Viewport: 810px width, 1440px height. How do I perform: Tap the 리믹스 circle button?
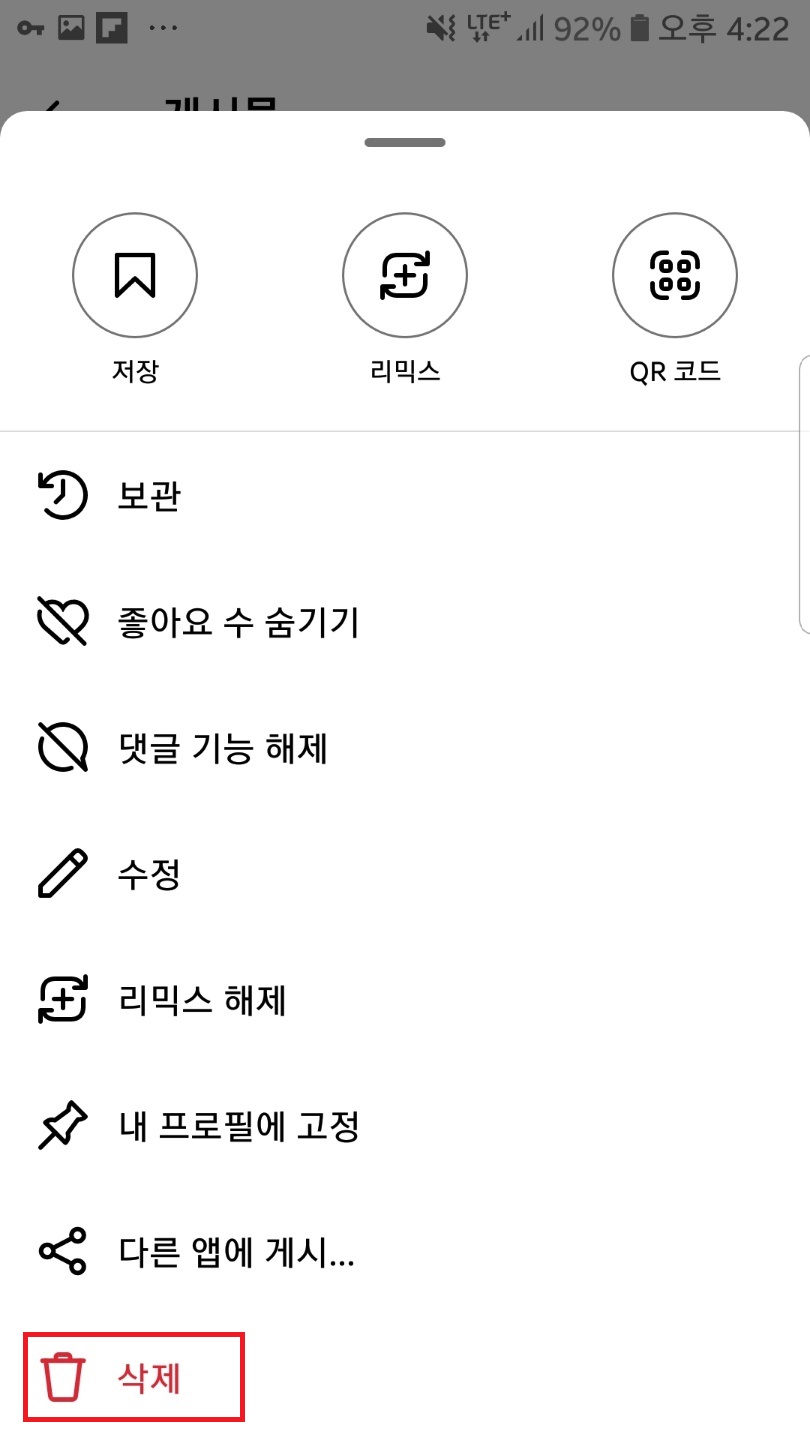tap(405, 275)
